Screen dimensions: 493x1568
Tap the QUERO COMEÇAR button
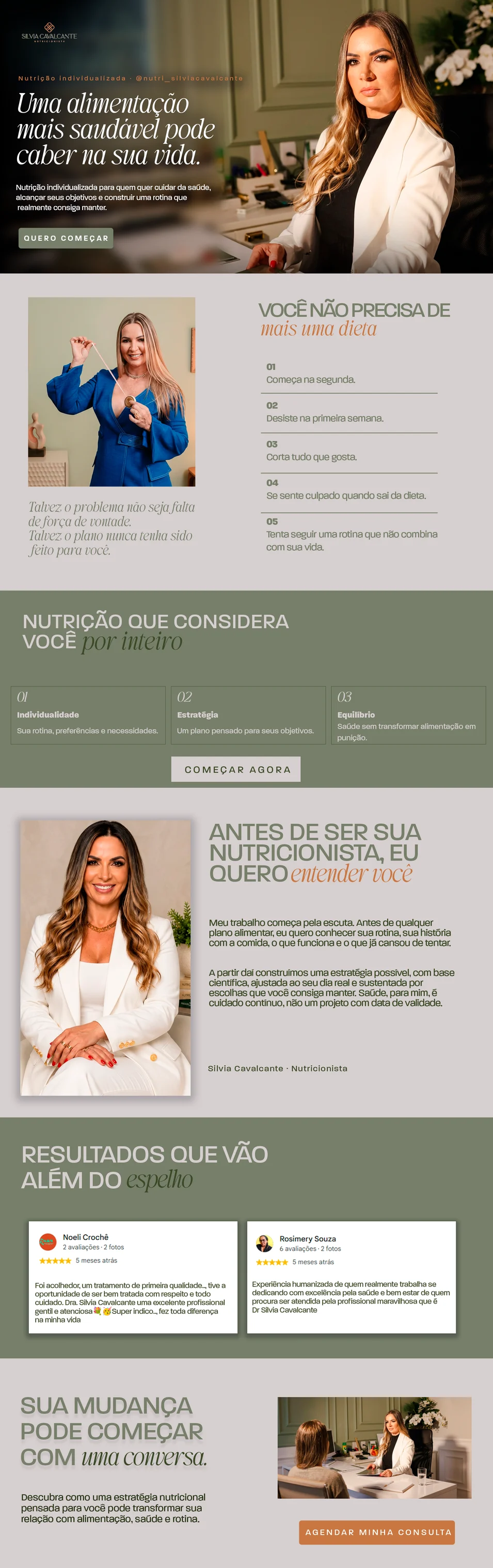coord(66,238)
